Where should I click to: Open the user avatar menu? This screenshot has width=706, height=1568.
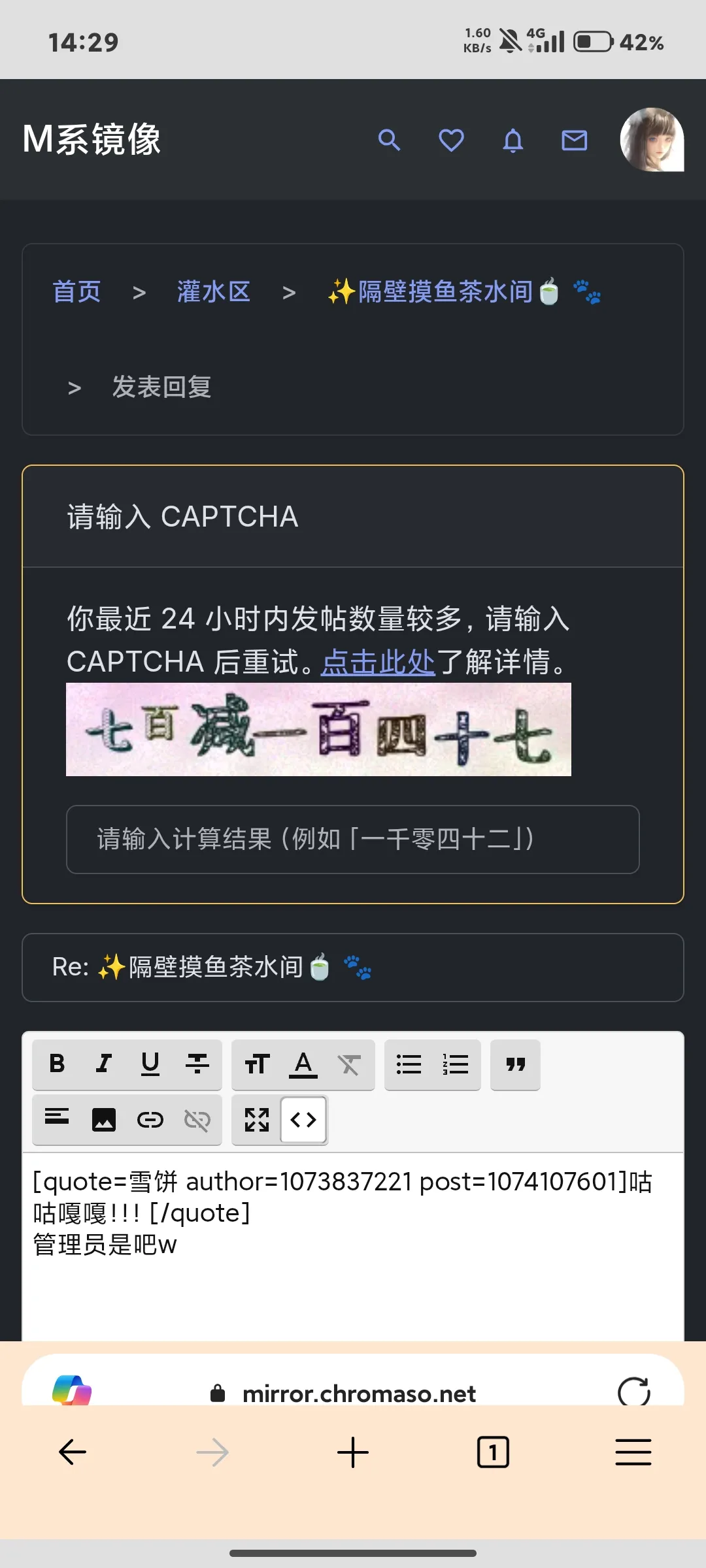pos(652,140)
